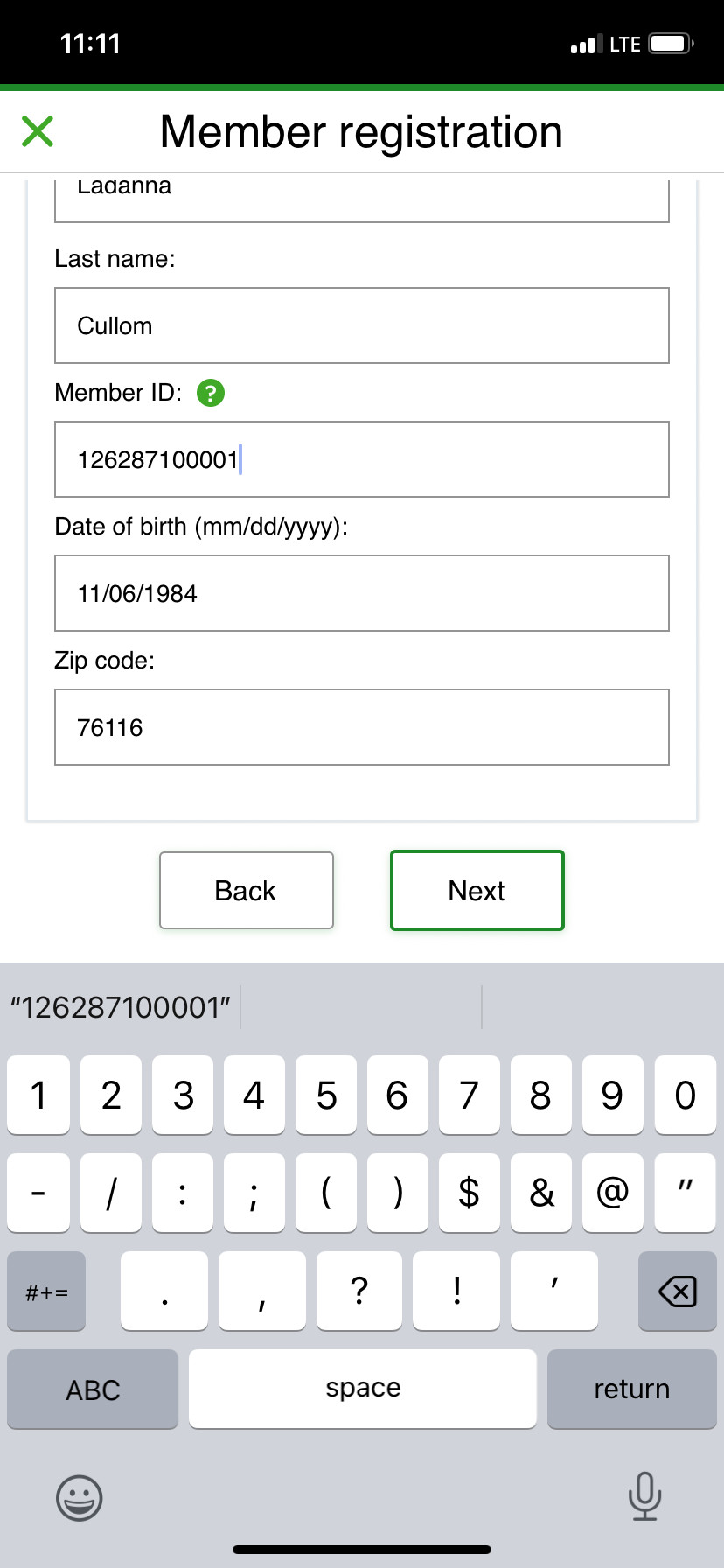Edit the Member ID field

pos(362,459)
